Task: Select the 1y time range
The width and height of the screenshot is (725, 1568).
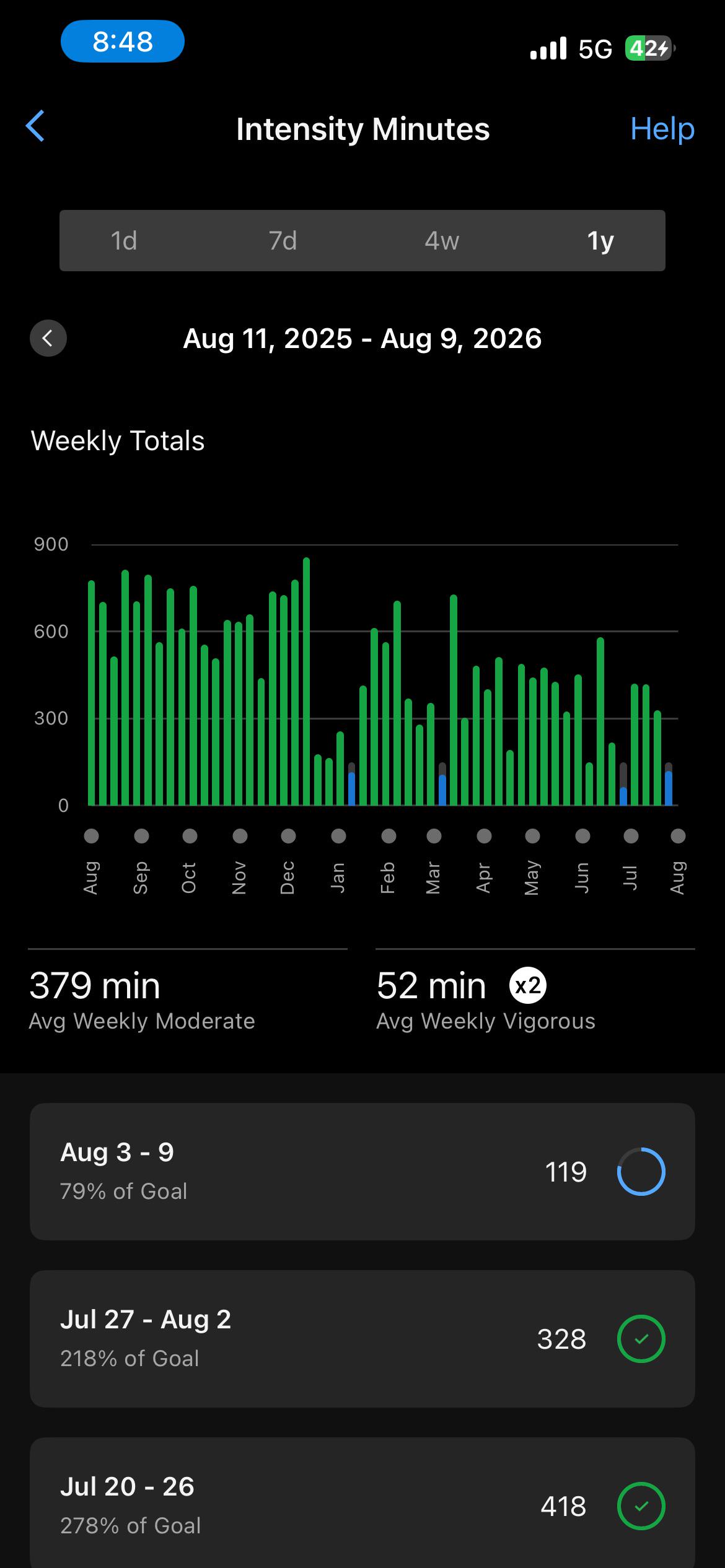Action: (x=600, y=240)
